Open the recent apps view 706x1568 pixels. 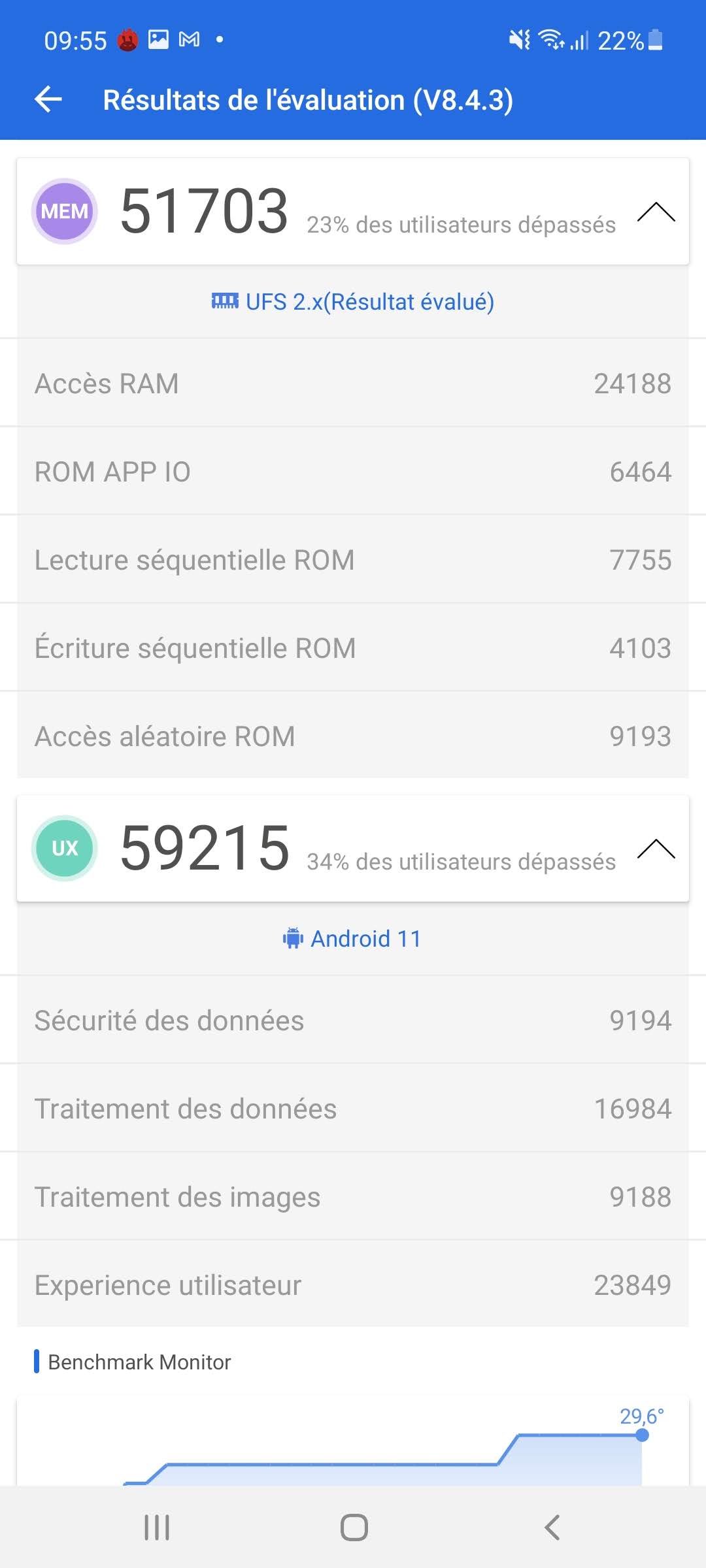coord(157,1527)
